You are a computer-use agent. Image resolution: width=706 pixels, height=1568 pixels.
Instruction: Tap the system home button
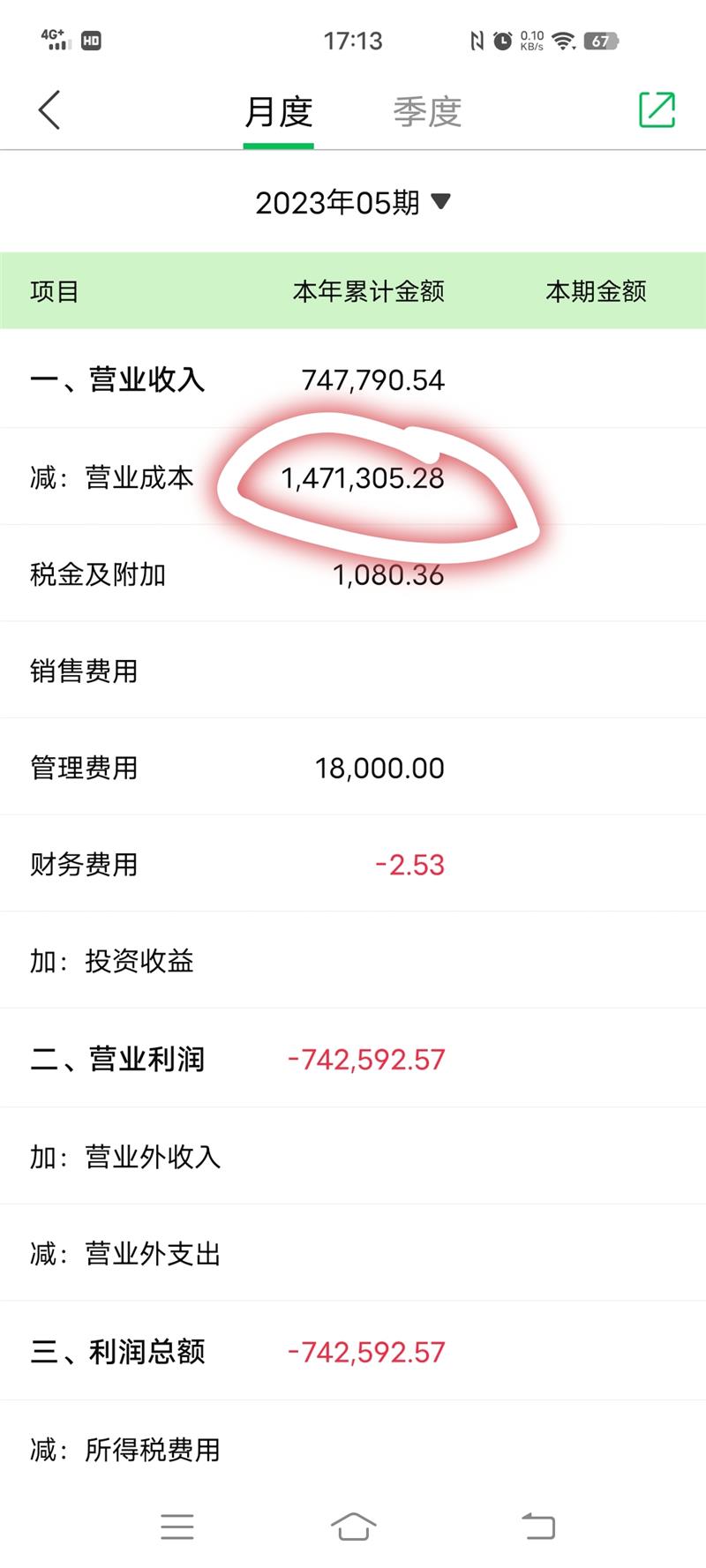point(353,1526)
